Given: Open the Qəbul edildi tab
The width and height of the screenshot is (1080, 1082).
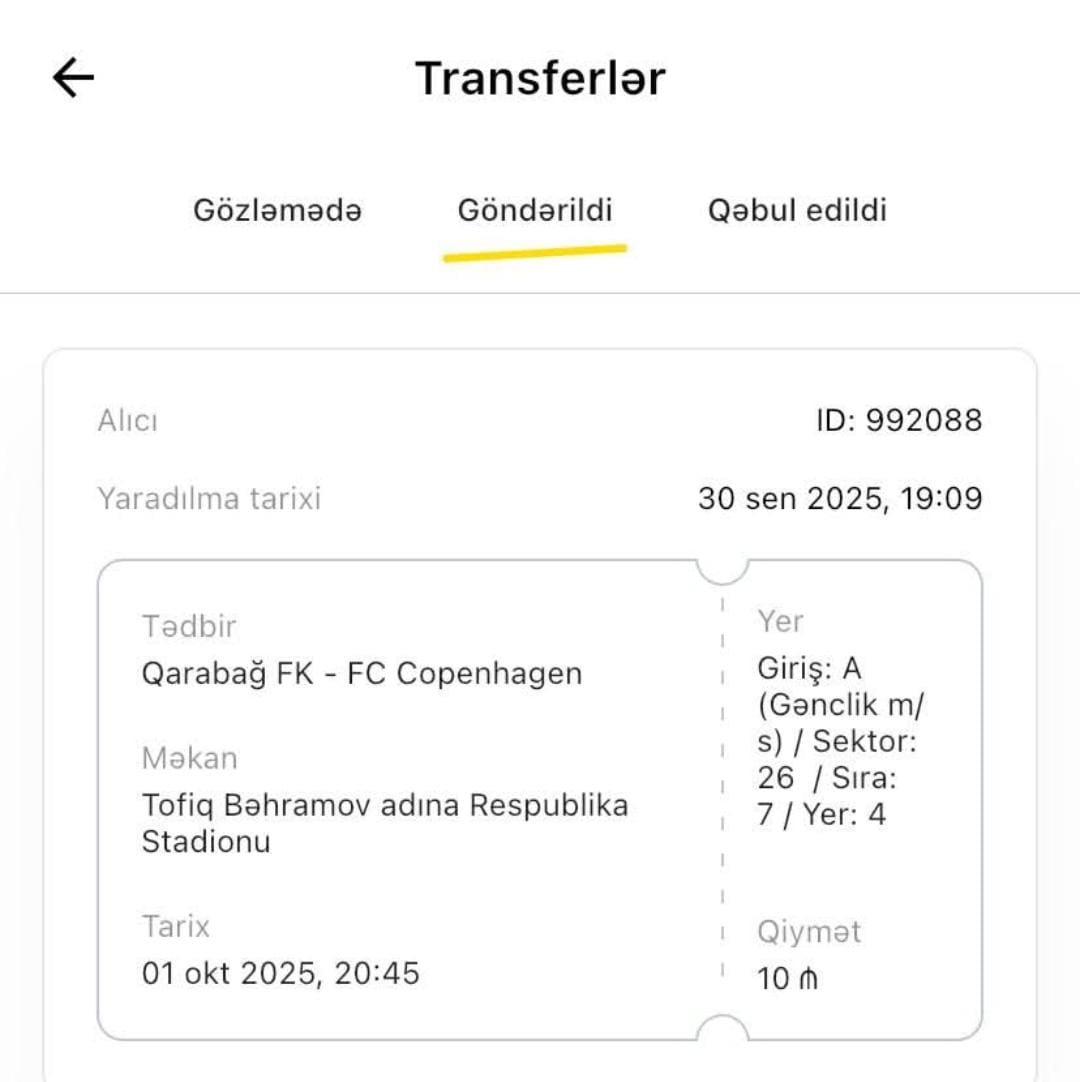Looking at the screenshot, I should point(797,211).
